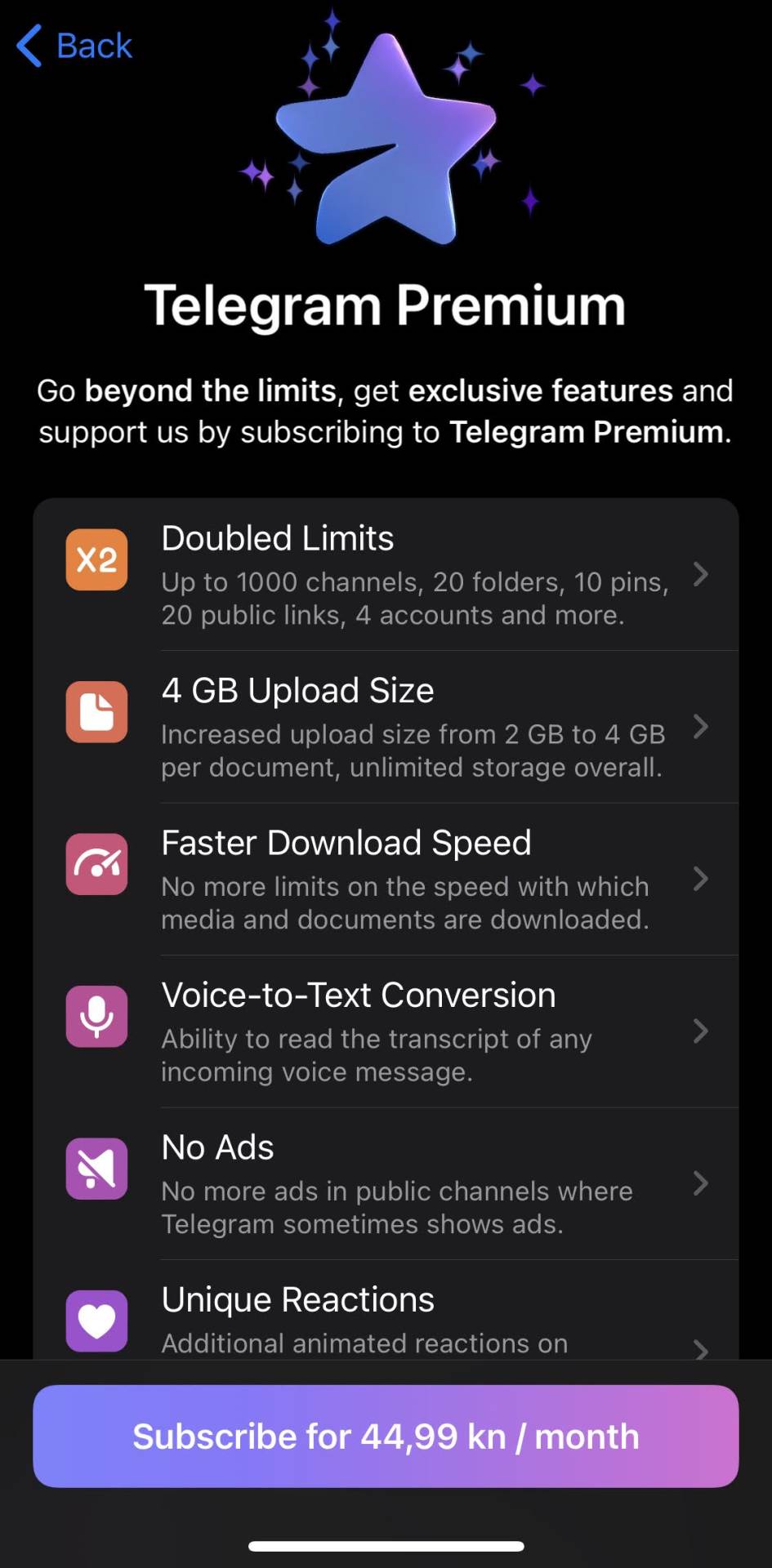Expand the Faster Download Speed row

point(701,879)
